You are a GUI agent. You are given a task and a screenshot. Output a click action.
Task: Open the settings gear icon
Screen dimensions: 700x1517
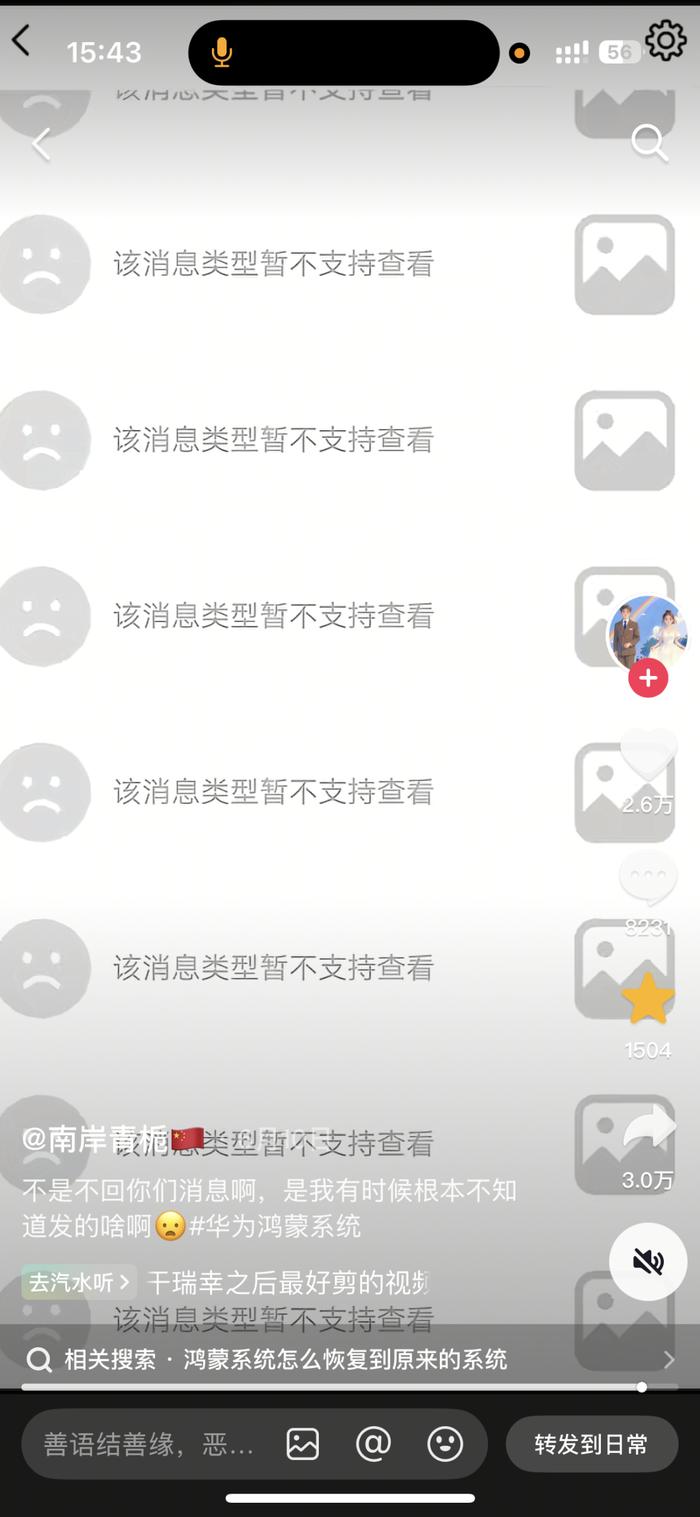click(x=665, y=41)
